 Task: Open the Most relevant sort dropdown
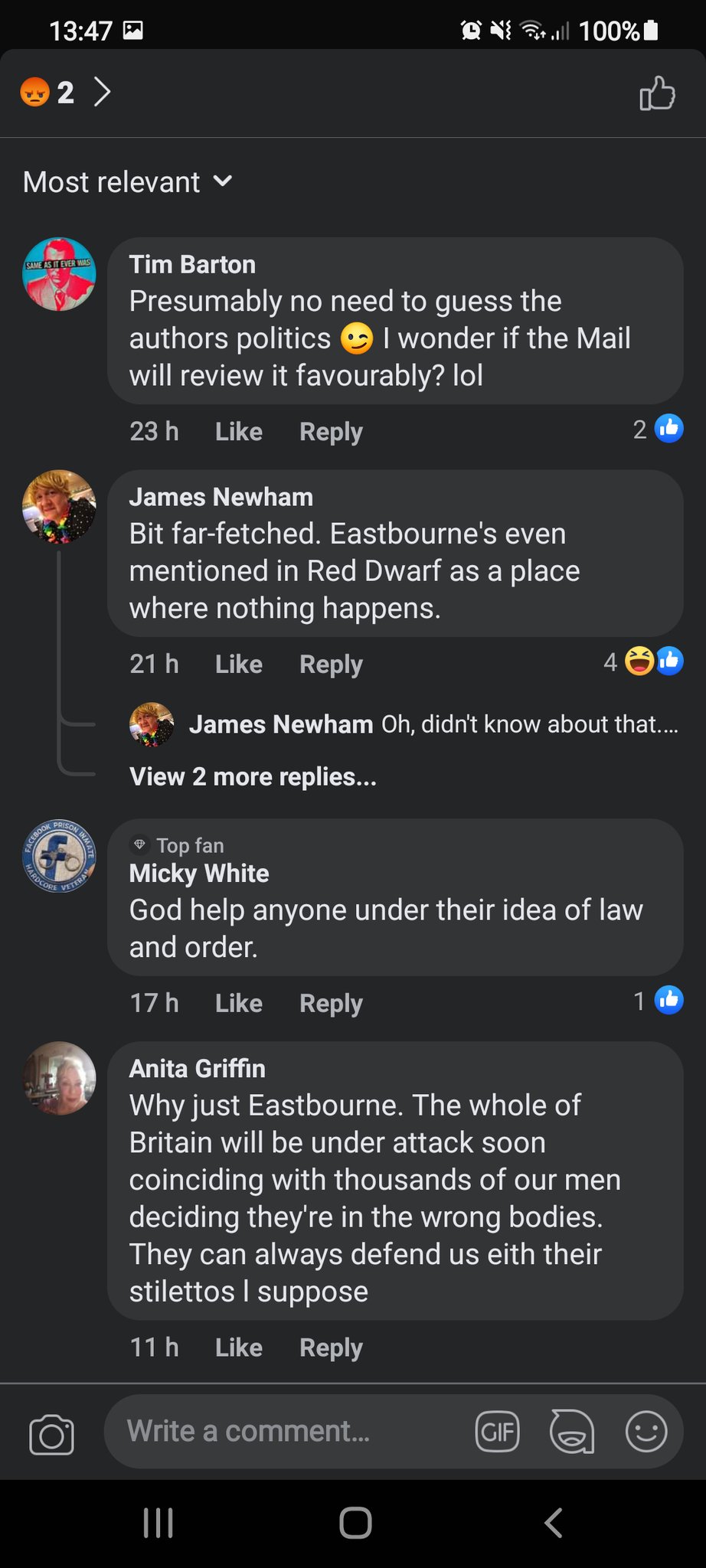[127, 182]
